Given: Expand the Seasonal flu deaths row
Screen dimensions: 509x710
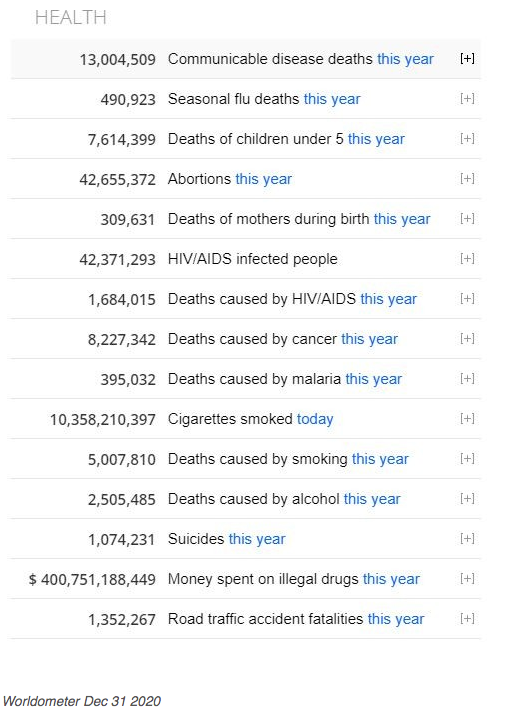Looking at the screenshot, I should (467, 98).
